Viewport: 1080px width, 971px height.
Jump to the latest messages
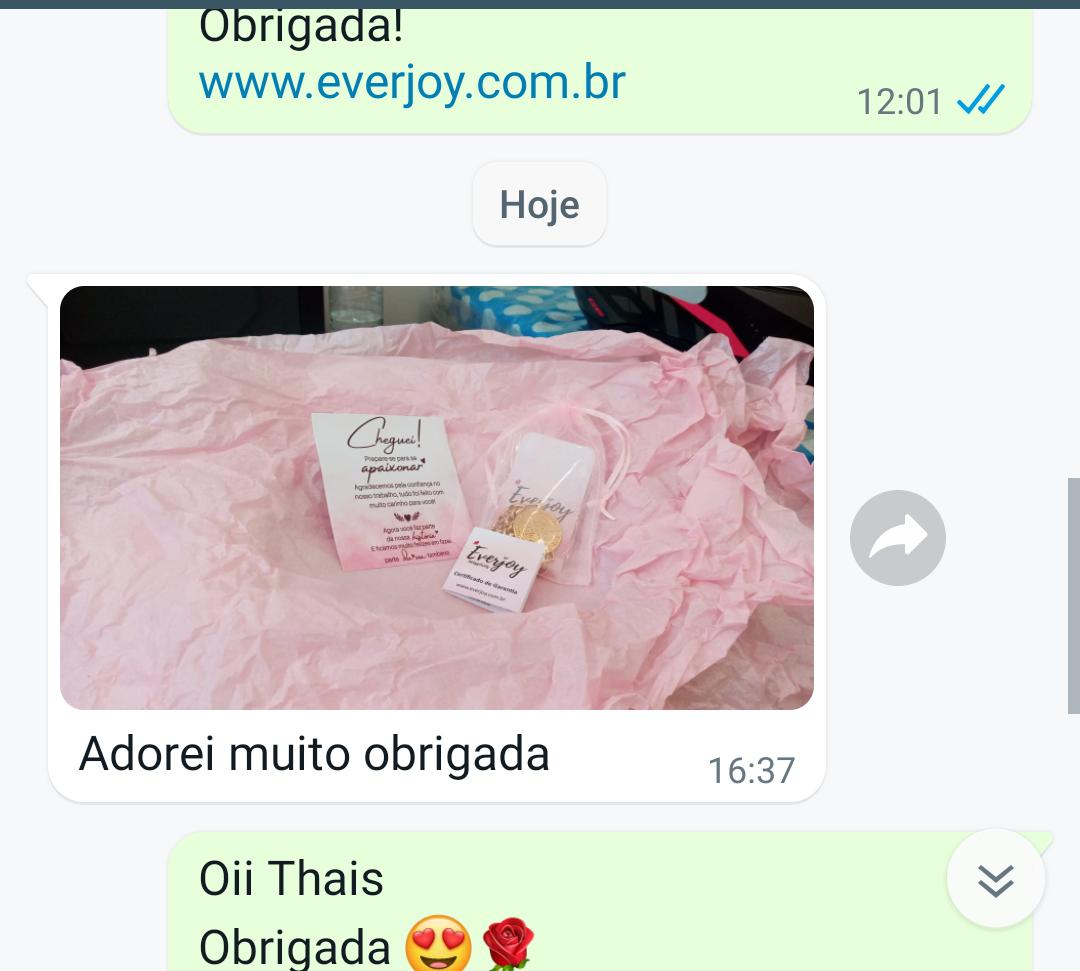995,879
